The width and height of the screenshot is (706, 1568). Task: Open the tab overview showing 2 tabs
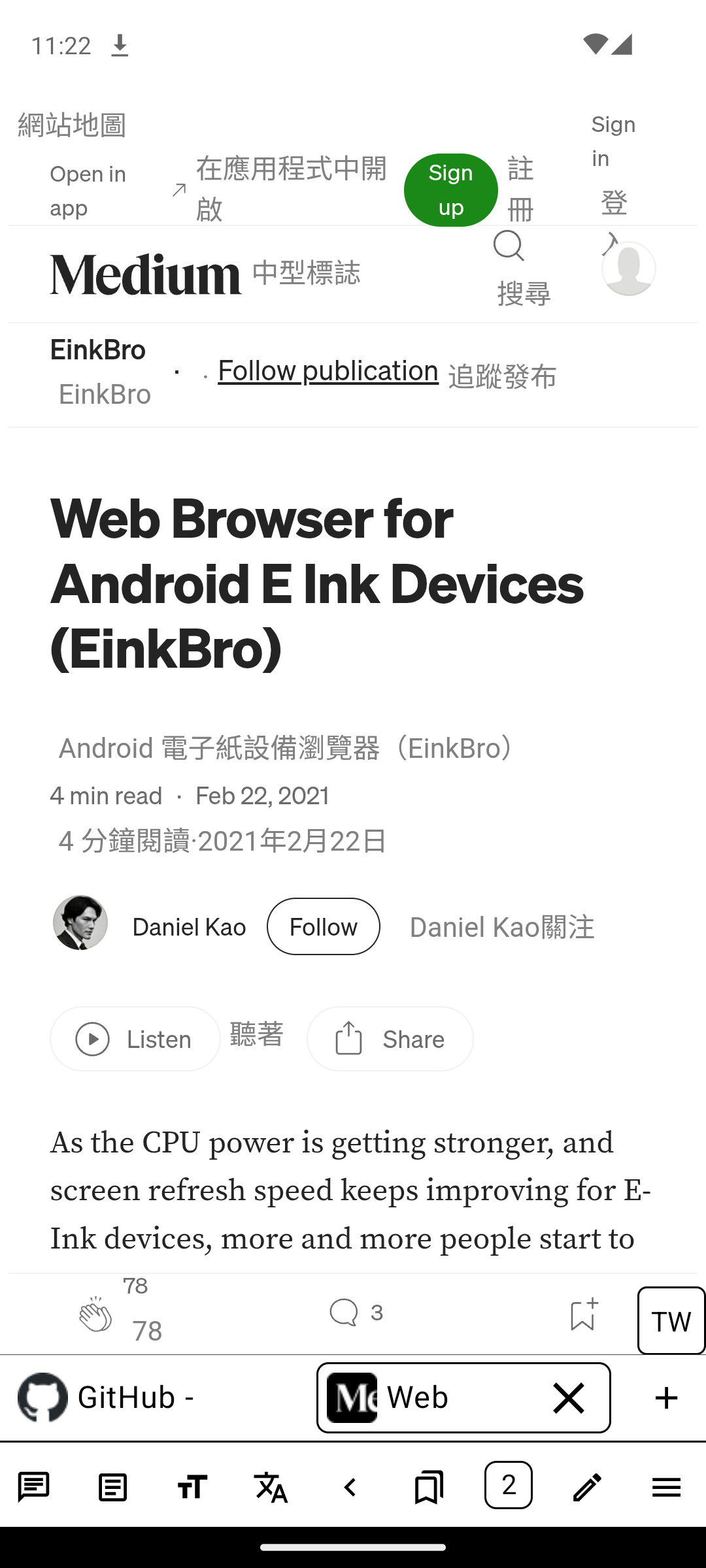[x=508, y=1488]
